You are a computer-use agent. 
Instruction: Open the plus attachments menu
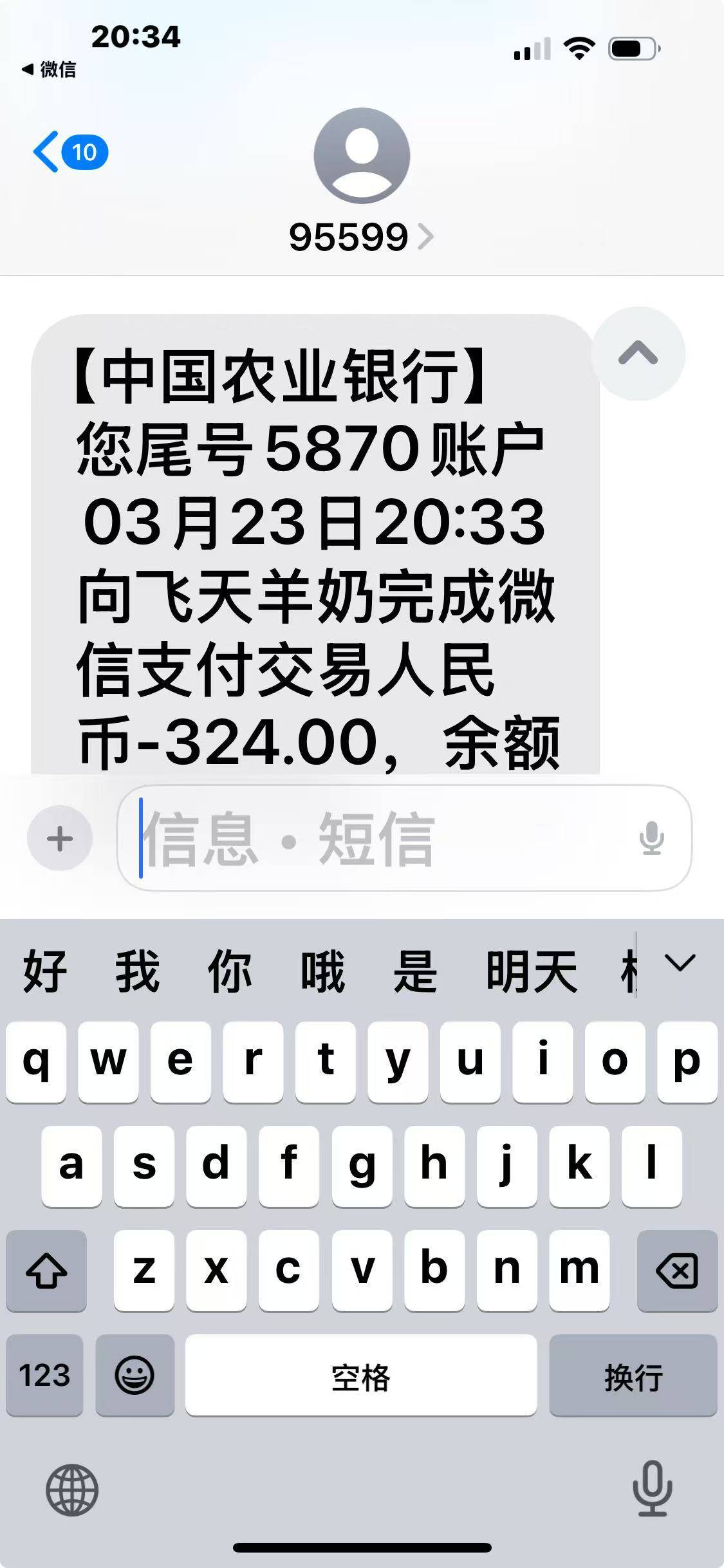60,838
